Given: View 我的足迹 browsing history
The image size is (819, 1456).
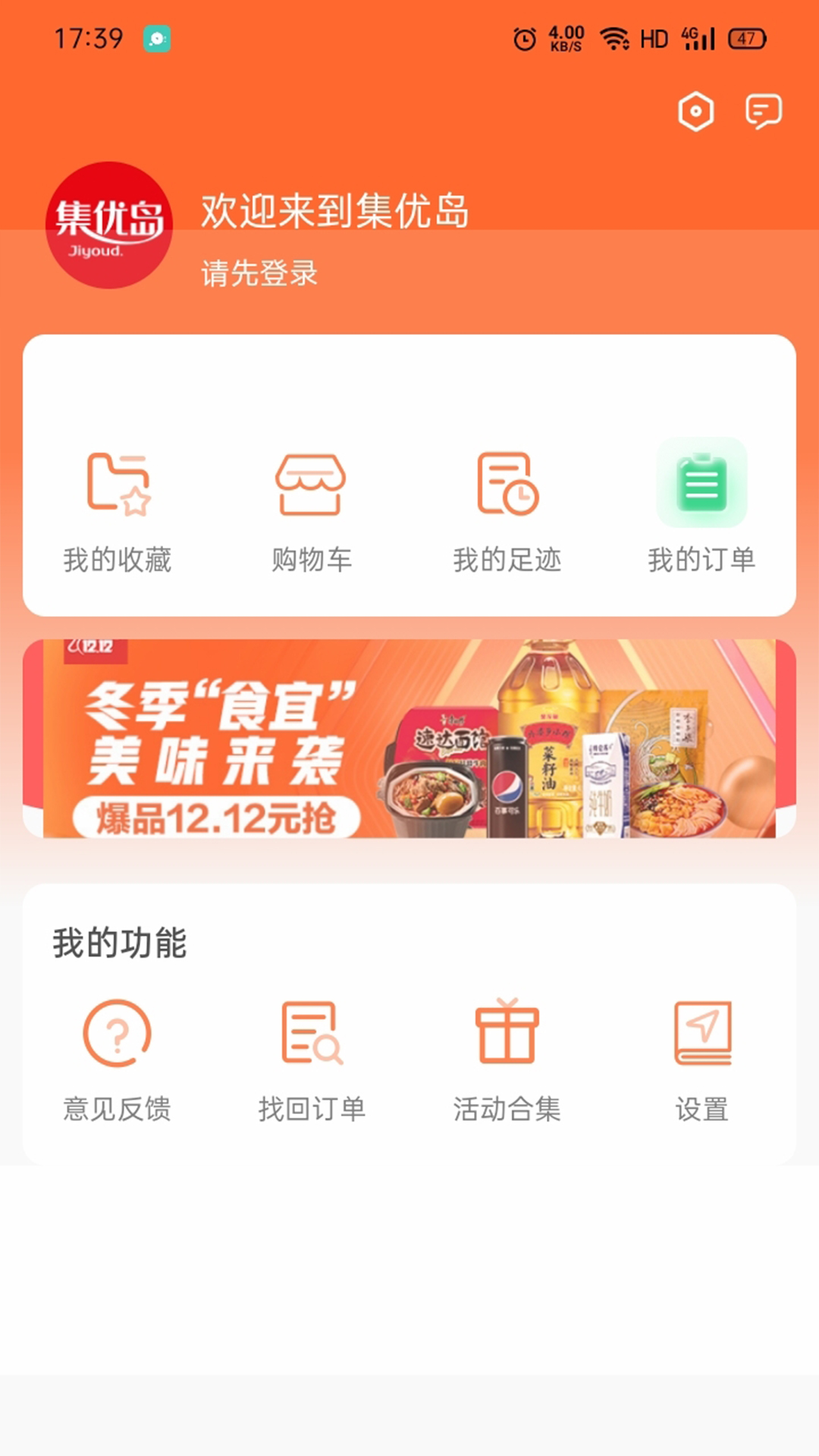Looking at the screenshot, I should pyautogui.click(x=507, y=510).
